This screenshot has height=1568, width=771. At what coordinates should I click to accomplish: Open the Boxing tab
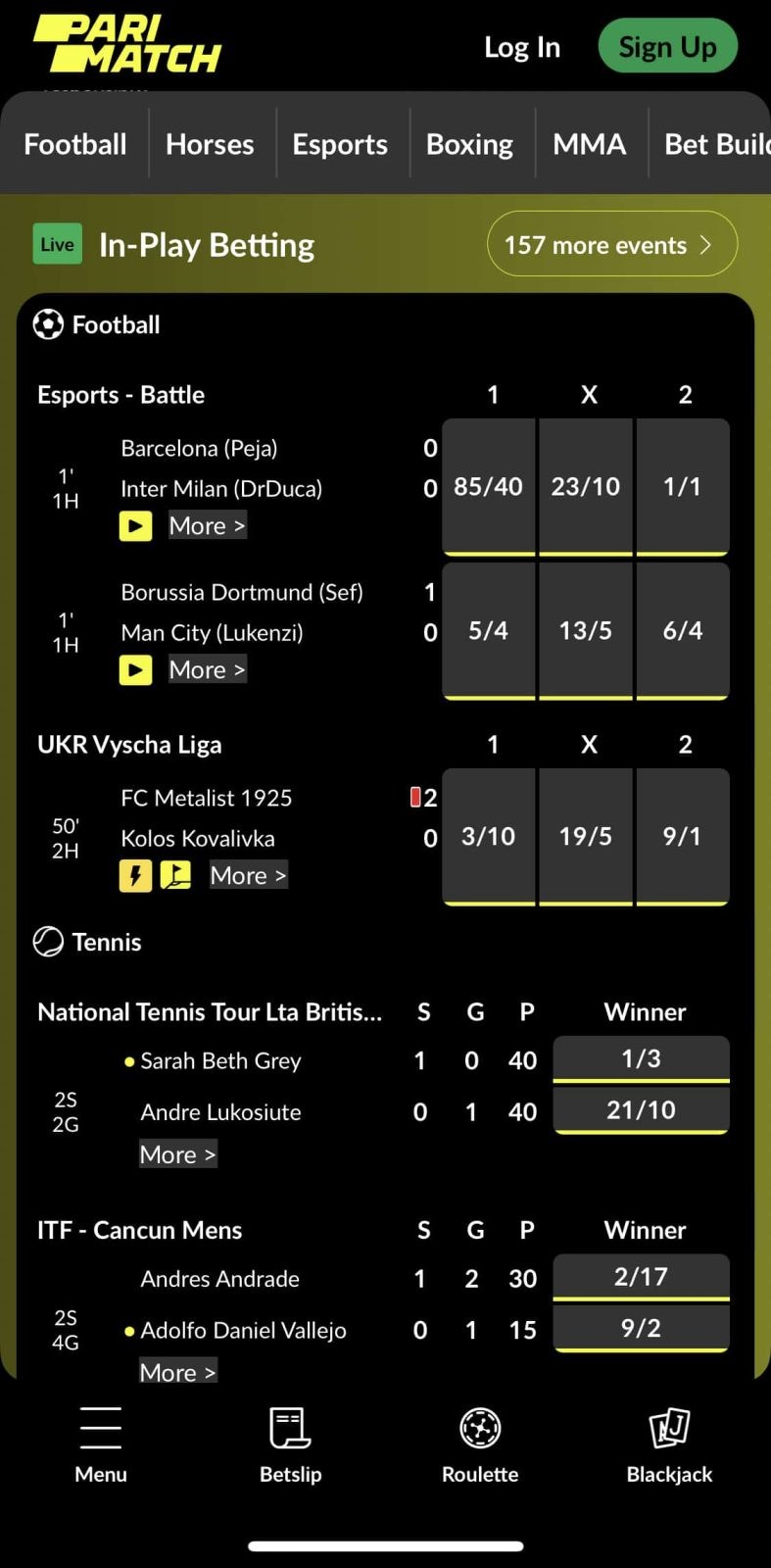[x=469, y=144]
